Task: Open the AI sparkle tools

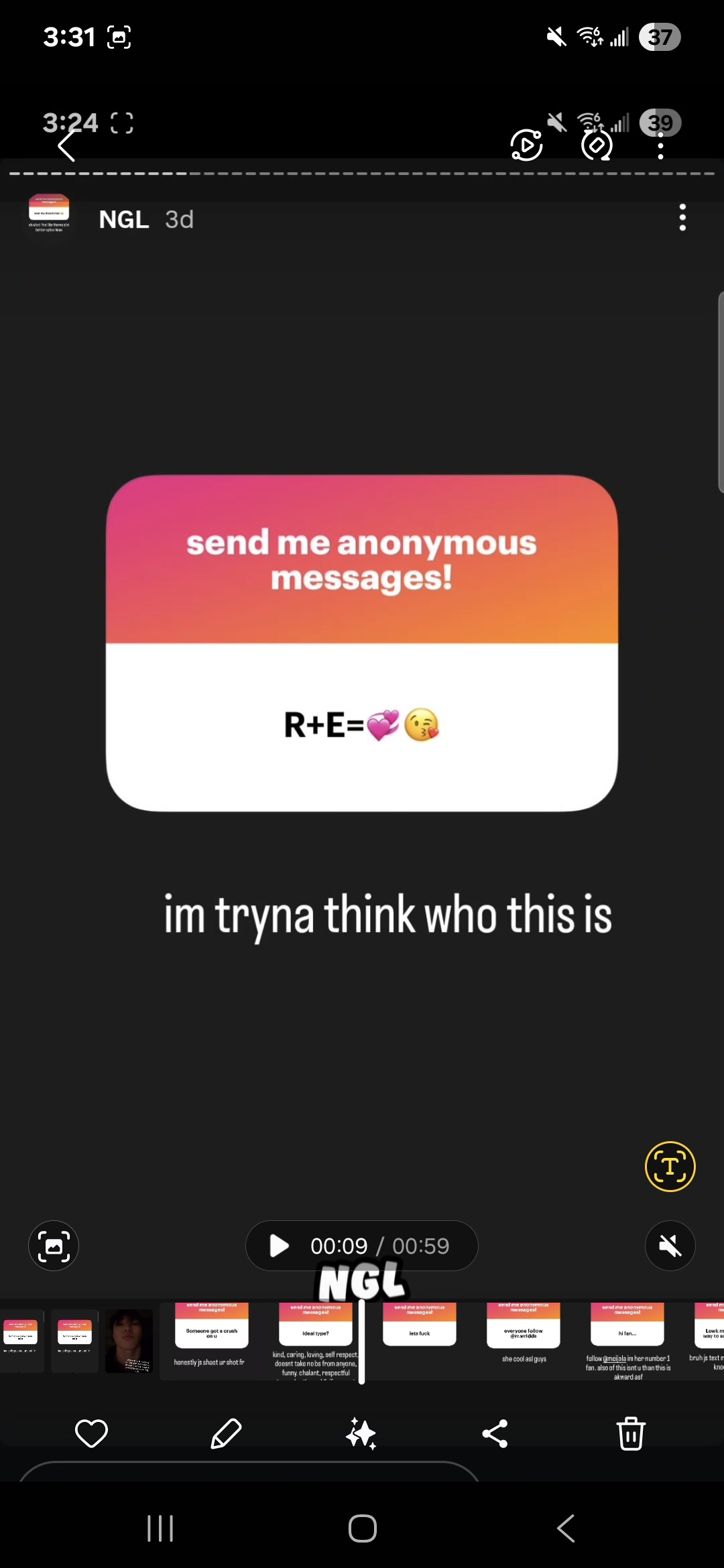Action: click(361, 1434)
